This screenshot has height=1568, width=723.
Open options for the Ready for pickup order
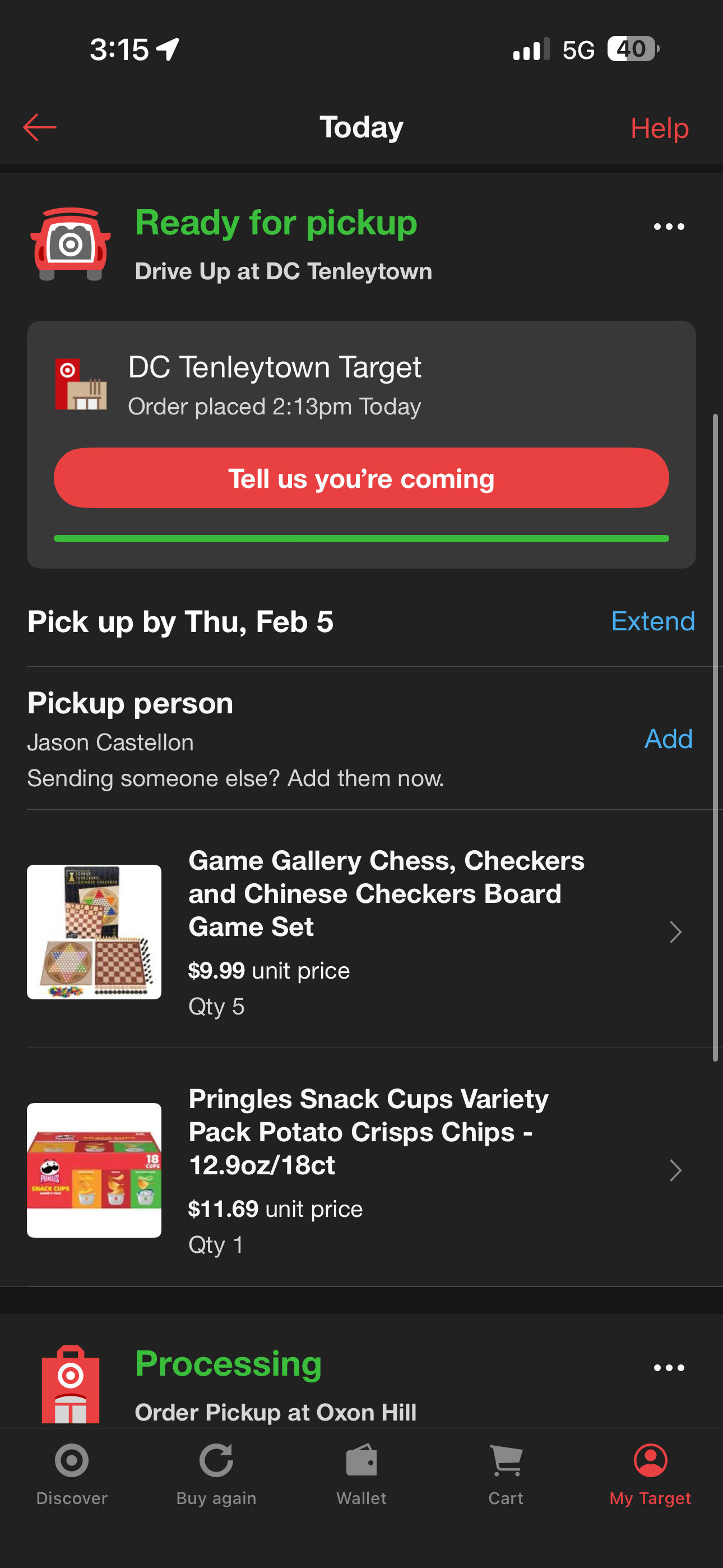[x=668, y=227]
